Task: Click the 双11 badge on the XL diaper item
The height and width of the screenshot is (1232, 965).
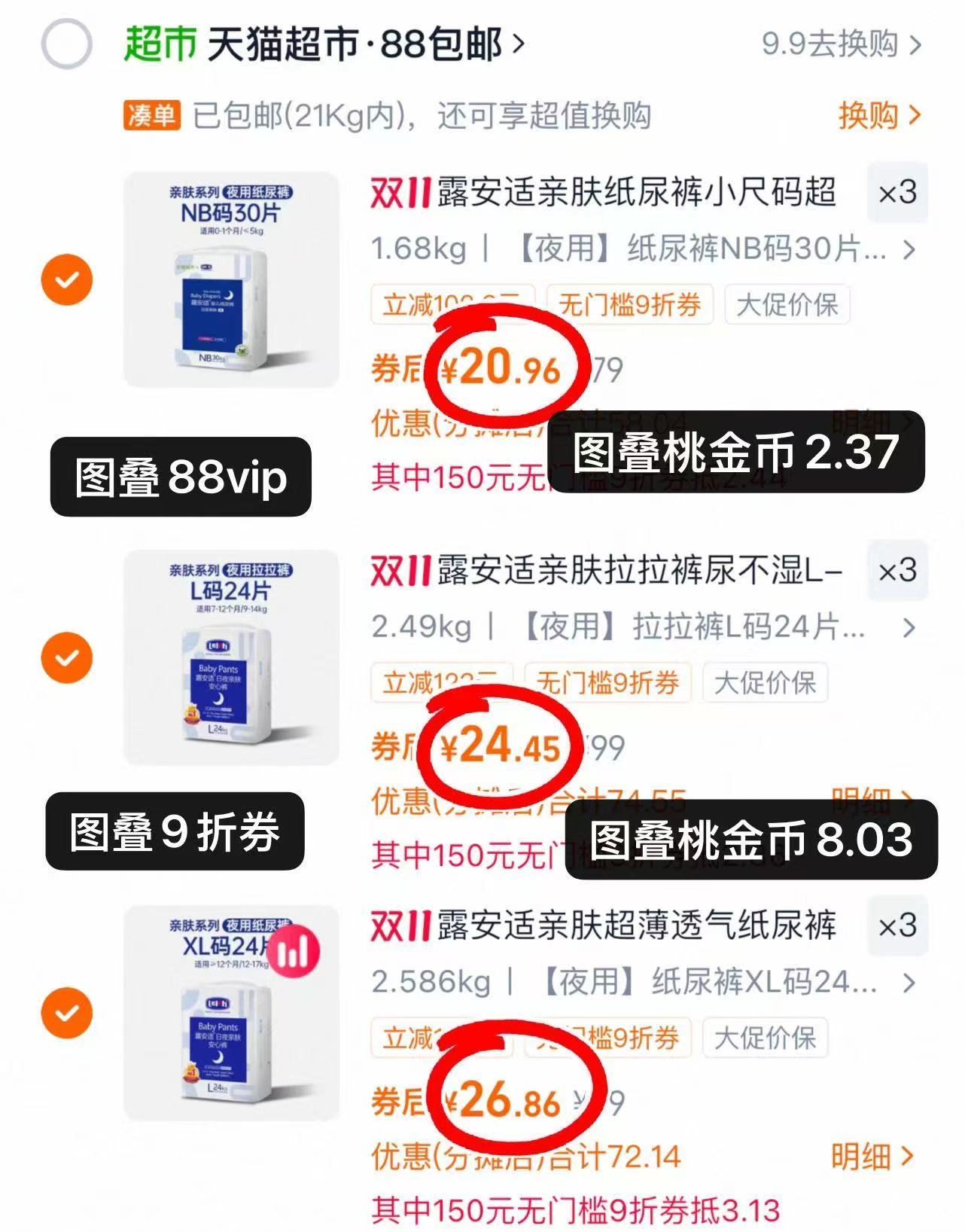Action: click(x=399, y=929)
